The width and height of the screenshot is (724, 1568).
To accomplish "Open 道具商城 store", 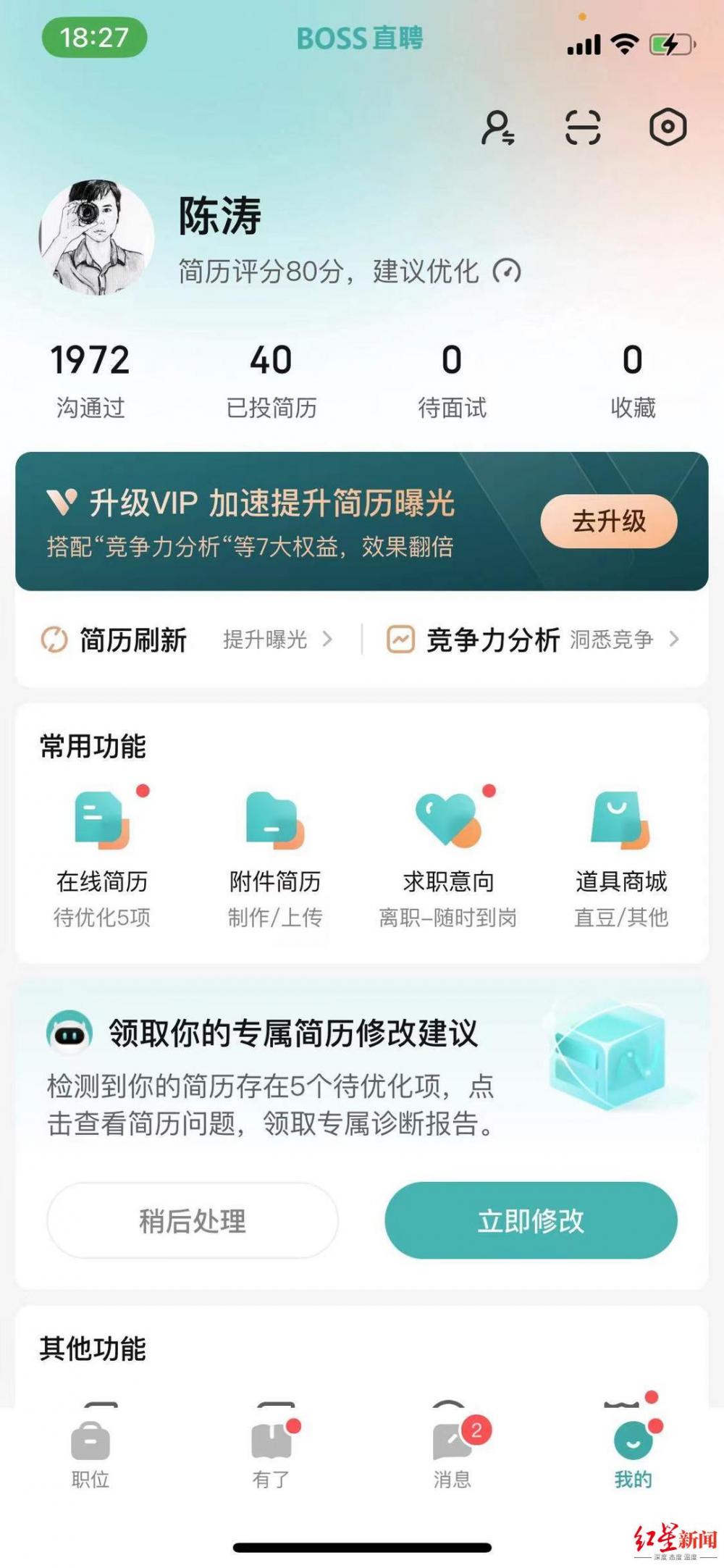I will [x=621, y=858].
